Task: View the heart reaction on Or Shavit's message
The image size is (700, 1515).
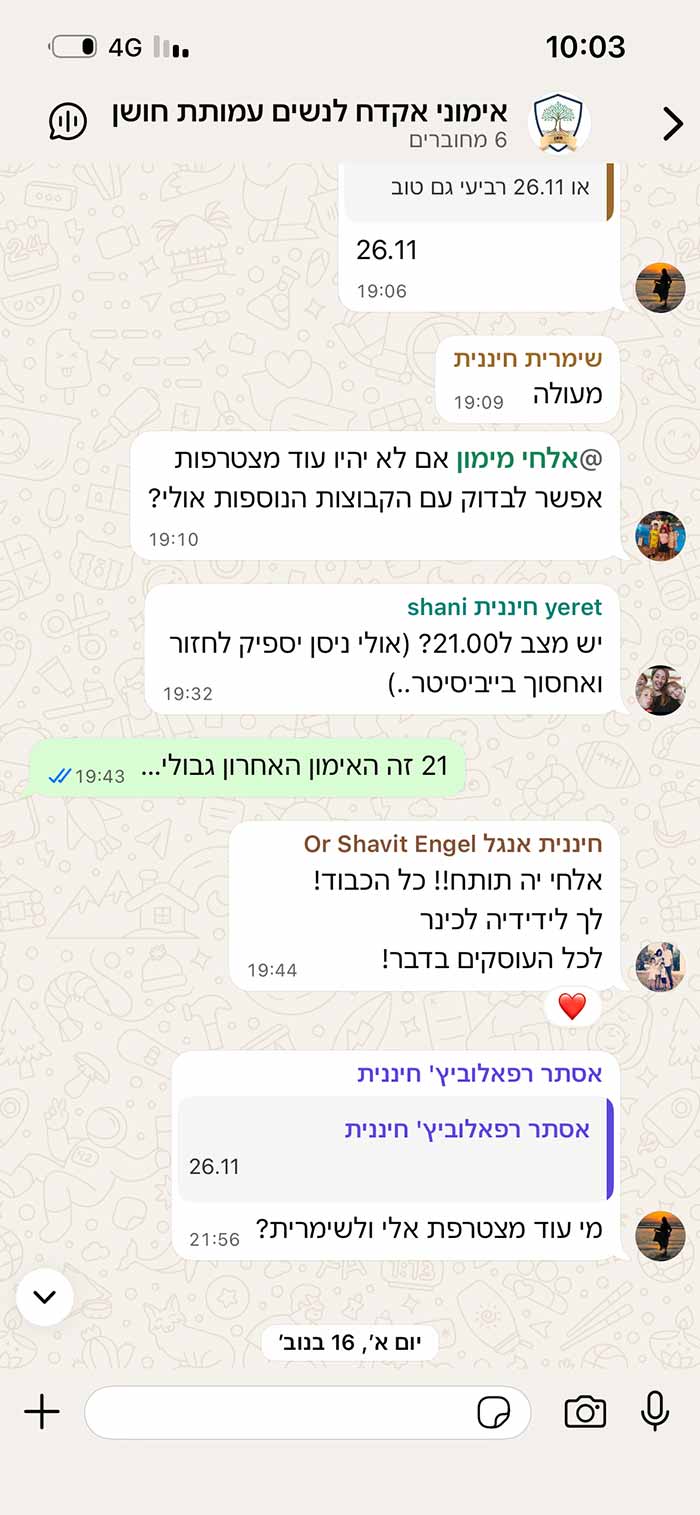Action: point(571,1006)
